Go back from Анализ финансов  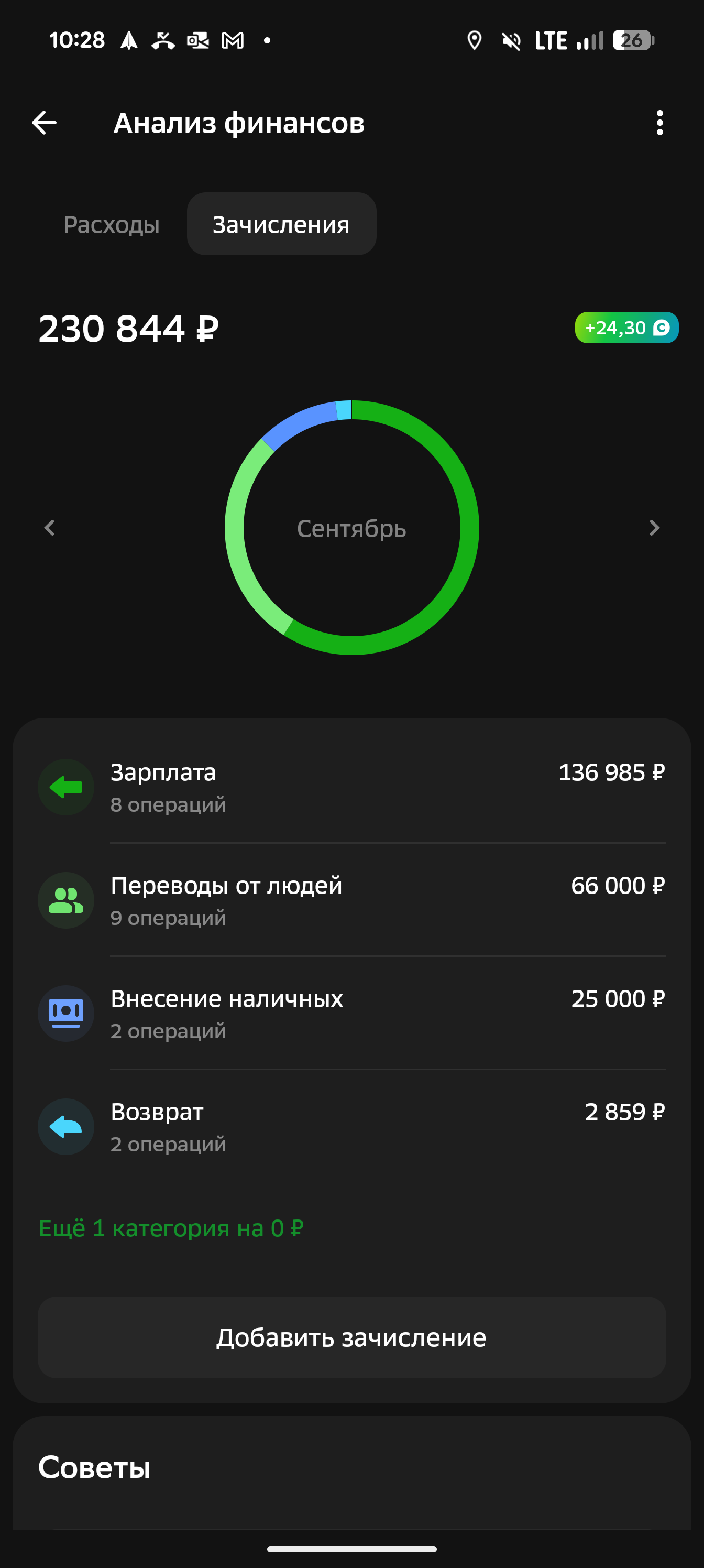(45, 123)
